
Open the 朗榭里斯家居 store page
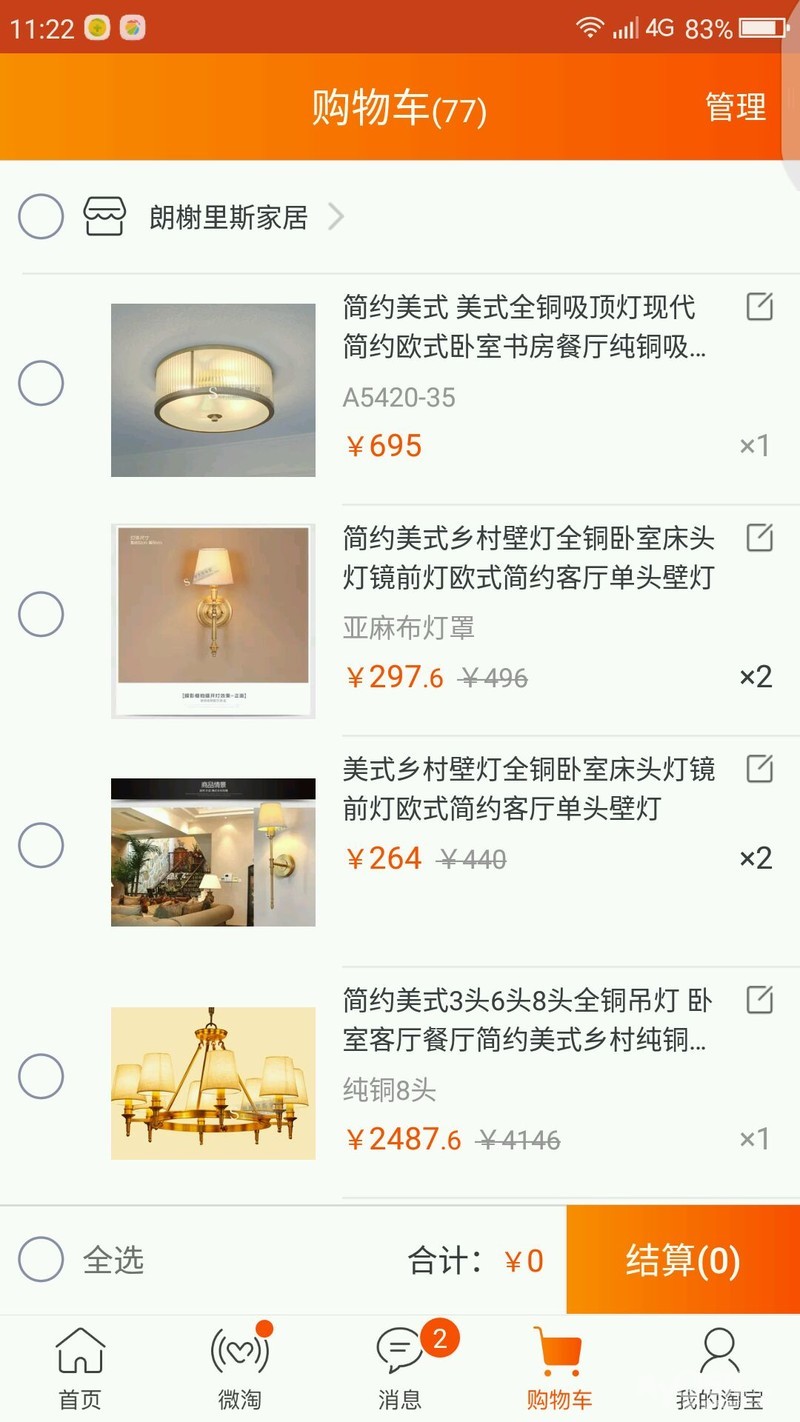click(x=229, y=217)
